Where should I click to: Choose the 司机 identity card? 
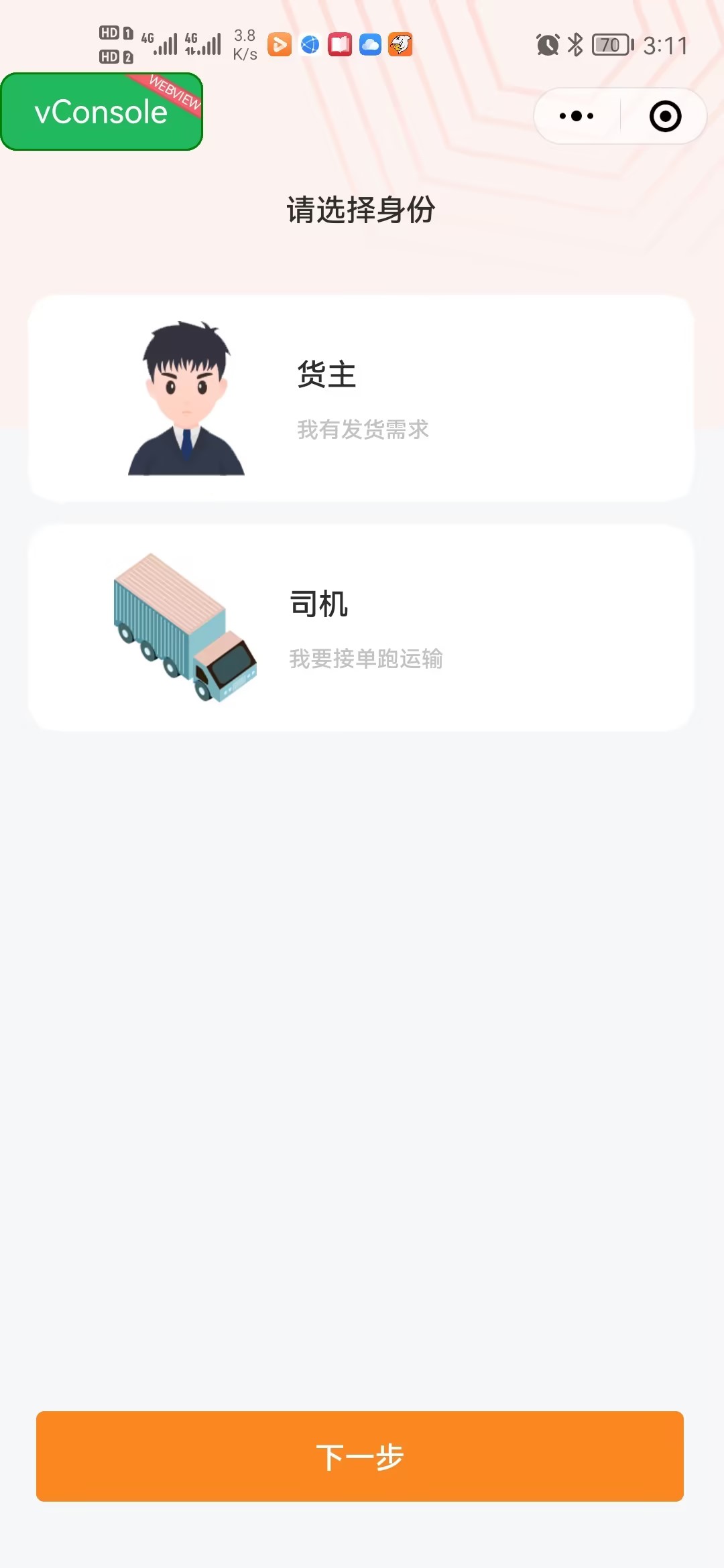(x=361, y=628)
